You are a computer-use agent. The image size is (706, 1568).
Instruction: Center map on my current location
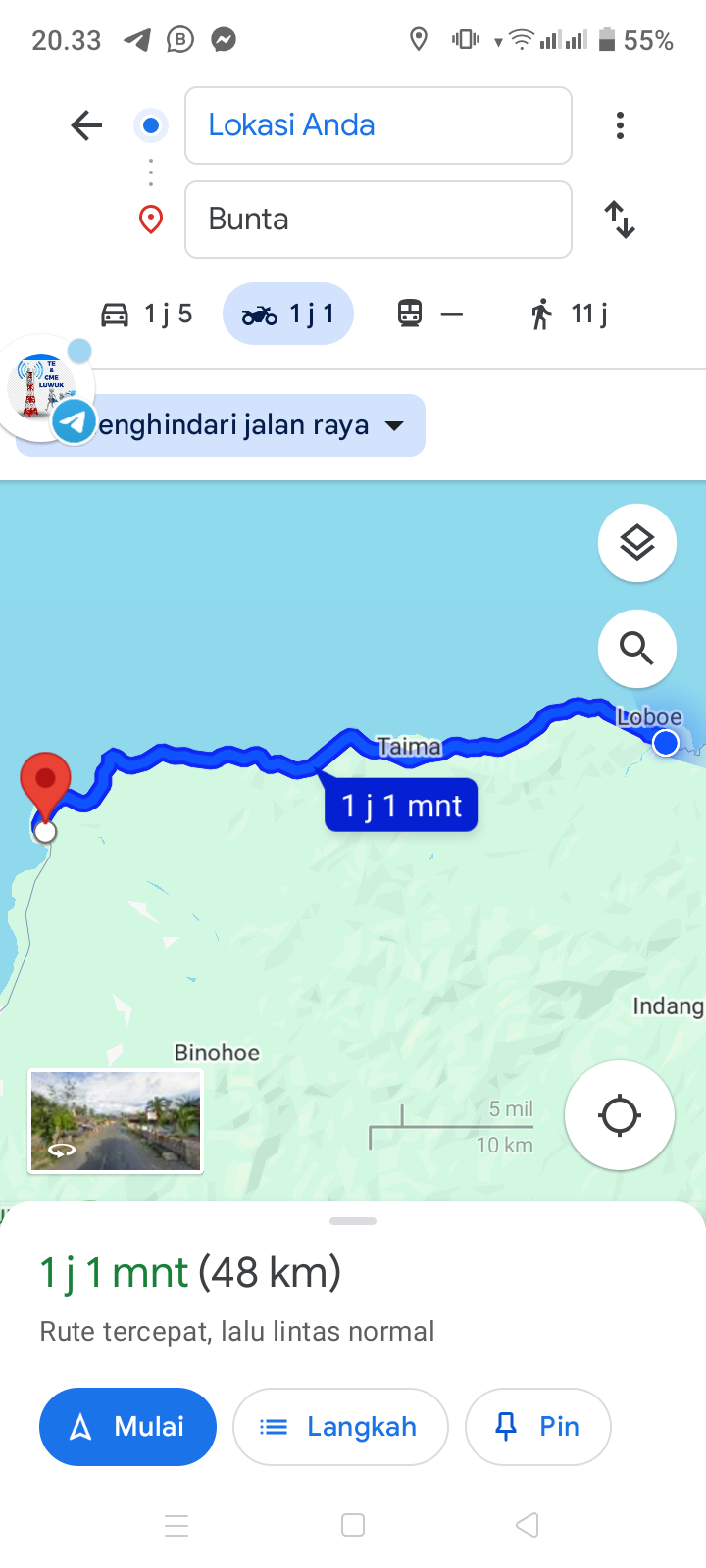[620, 1115]
